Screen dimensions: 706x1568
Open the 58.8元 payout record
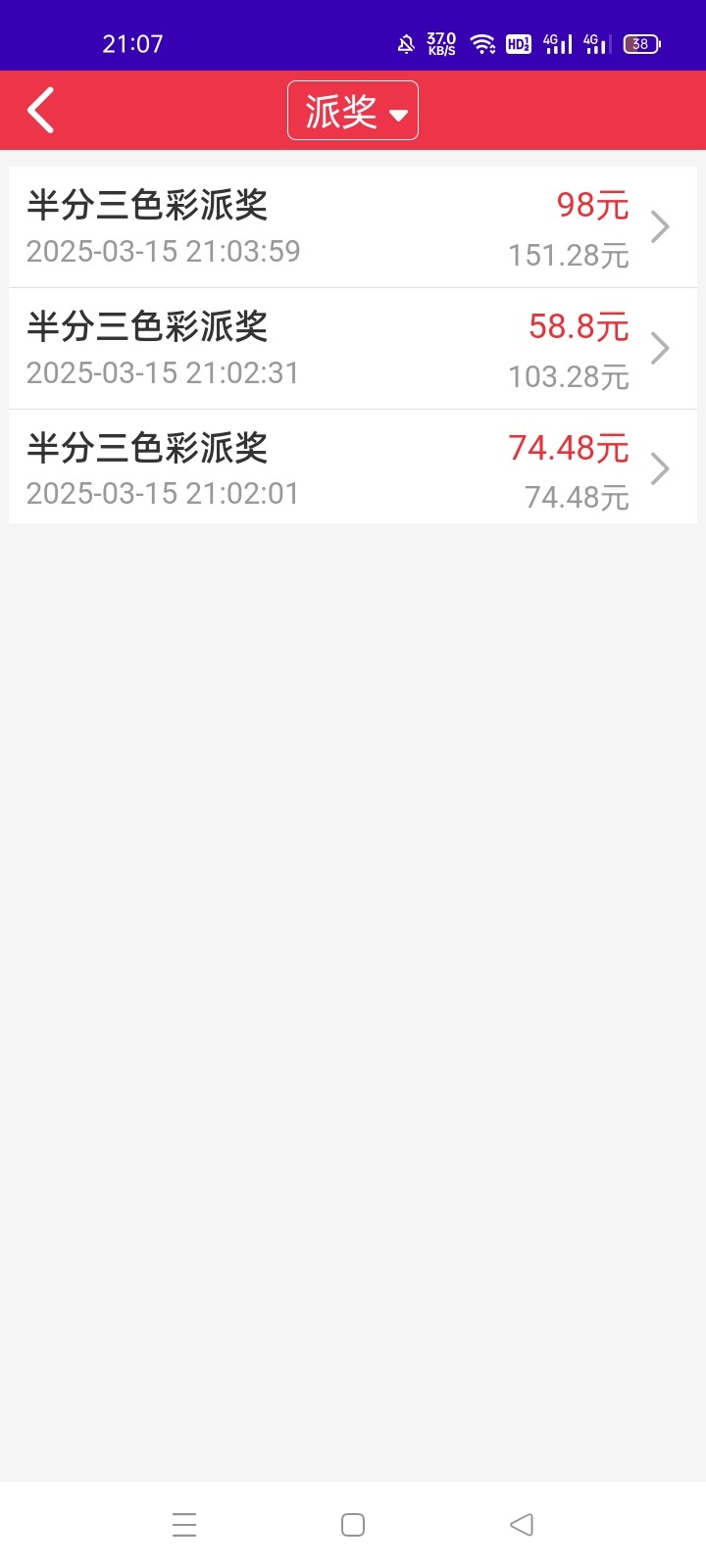[353, 349]
